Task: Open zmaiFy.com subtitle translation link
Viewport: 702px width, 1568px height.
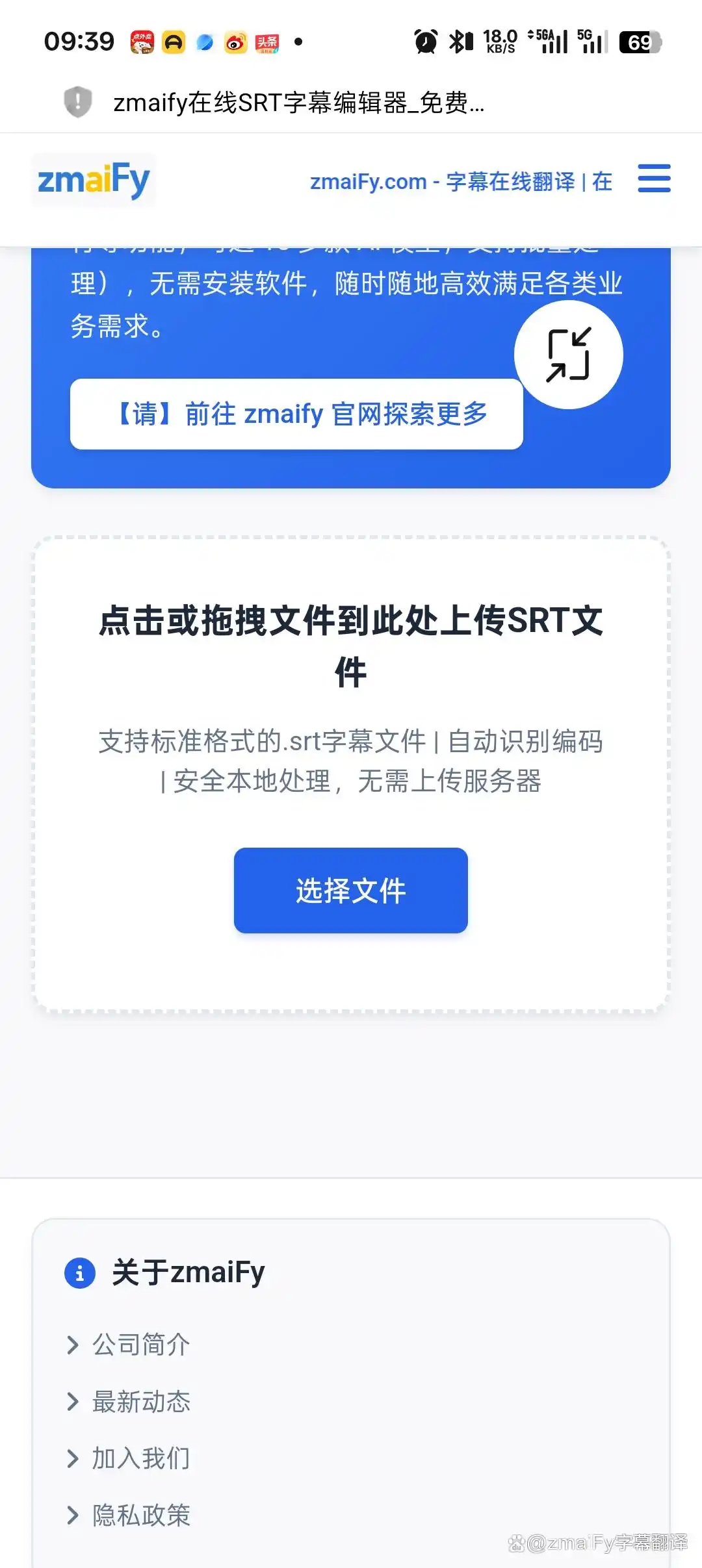Action: tap(461, 182)
